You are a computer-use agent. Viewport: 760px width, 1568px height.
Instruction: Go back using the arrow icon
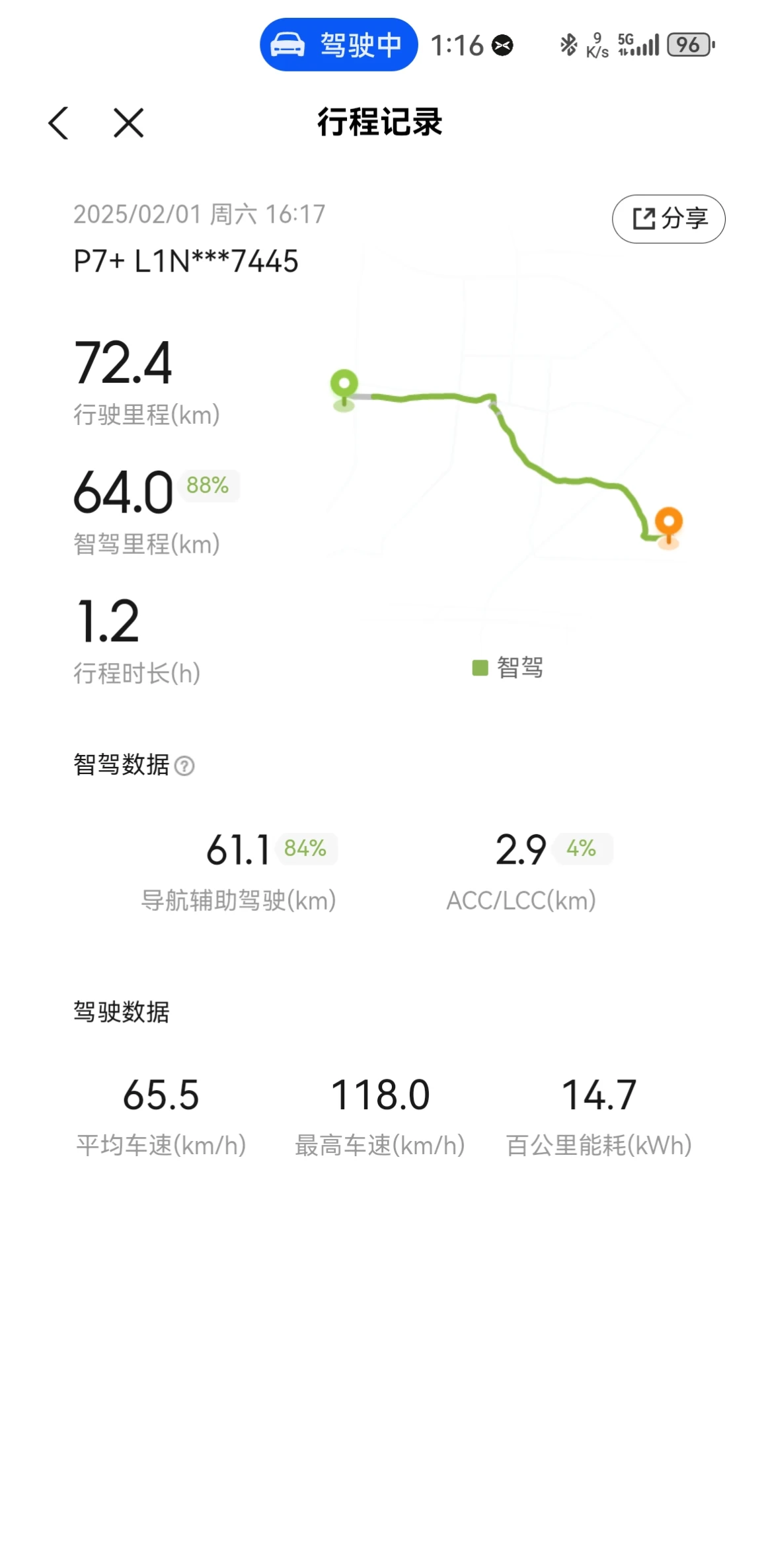(59, 124)
